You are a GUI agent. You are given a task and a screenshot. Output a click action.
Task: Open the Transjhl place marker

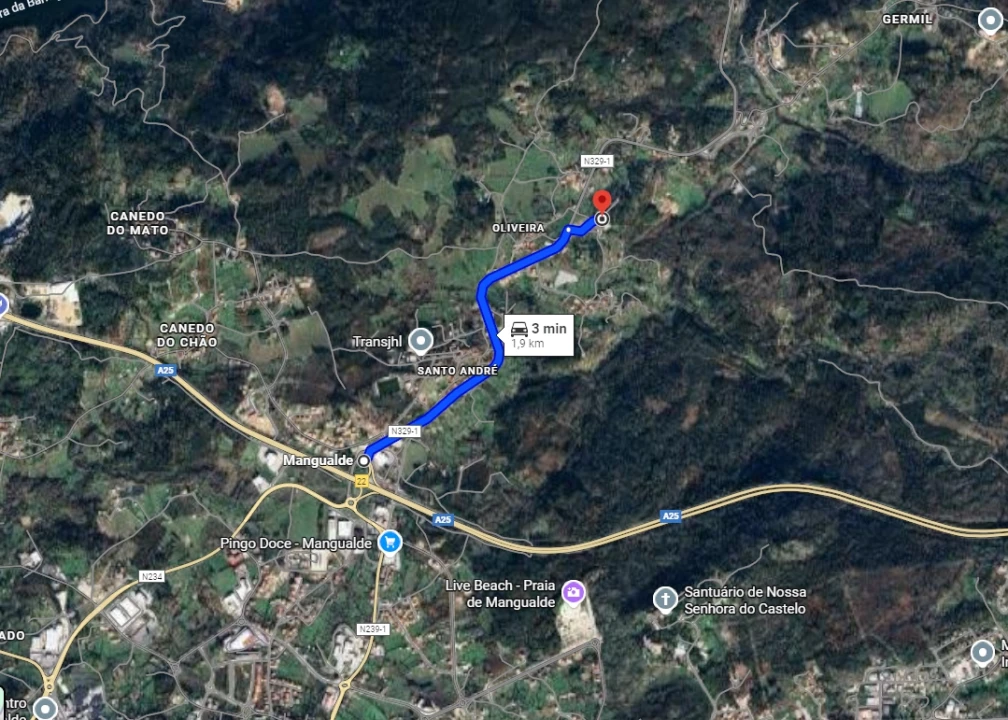click(421, 341)
